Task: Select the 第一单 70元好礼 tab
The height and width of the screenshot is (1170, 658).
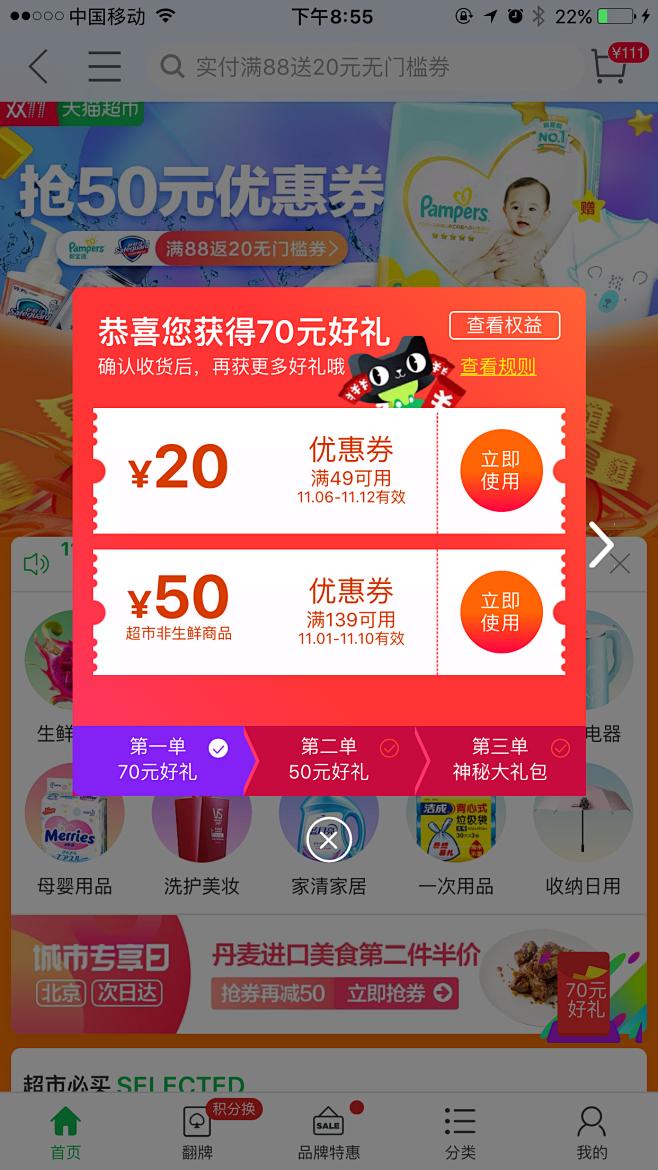Action: click(x=160, y=759)
